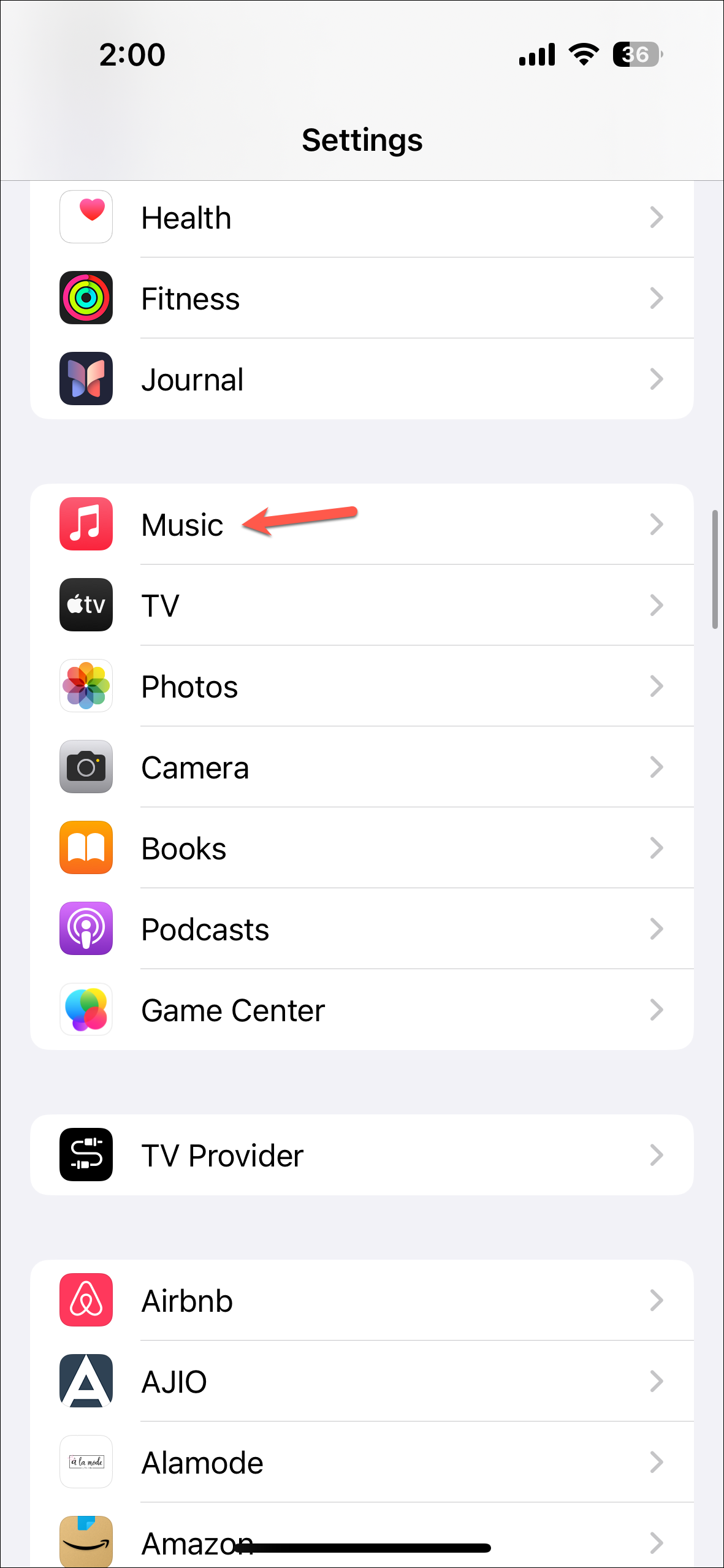Select Game Center row

[x=362, y=1010]
